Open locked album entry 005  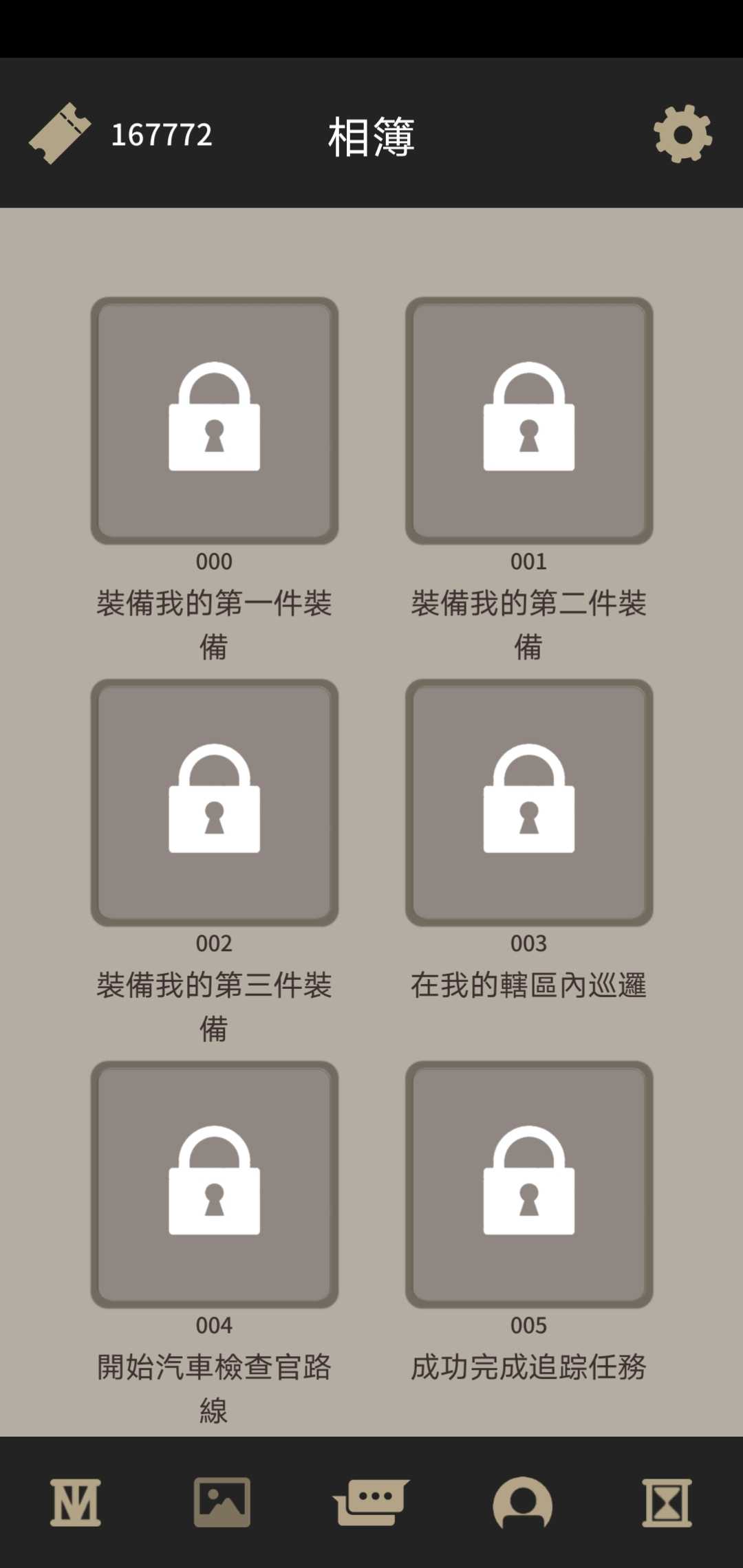coord(530,1185)
